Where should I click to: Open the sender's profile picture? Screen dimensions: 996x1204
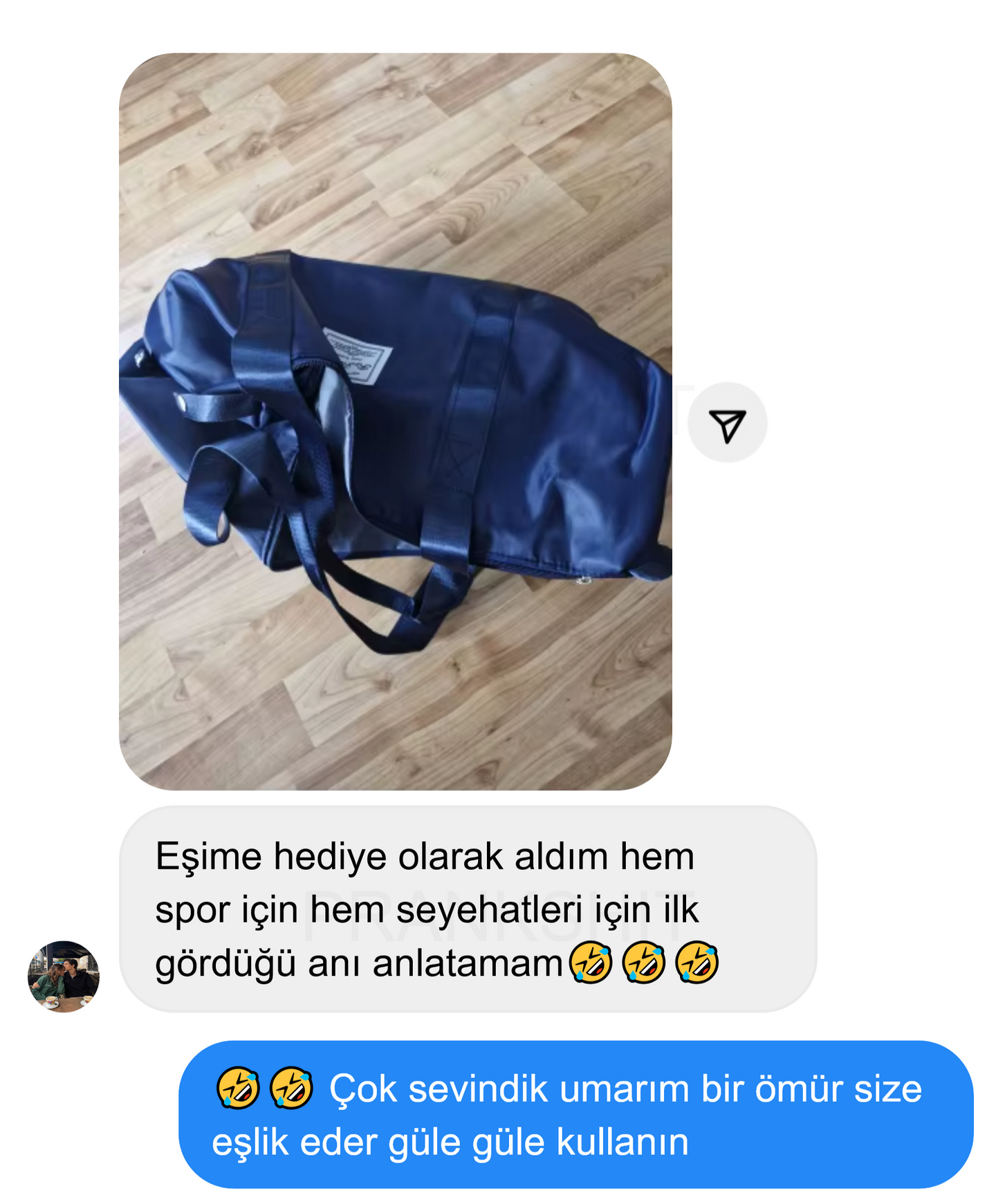[x=64, y=976]
